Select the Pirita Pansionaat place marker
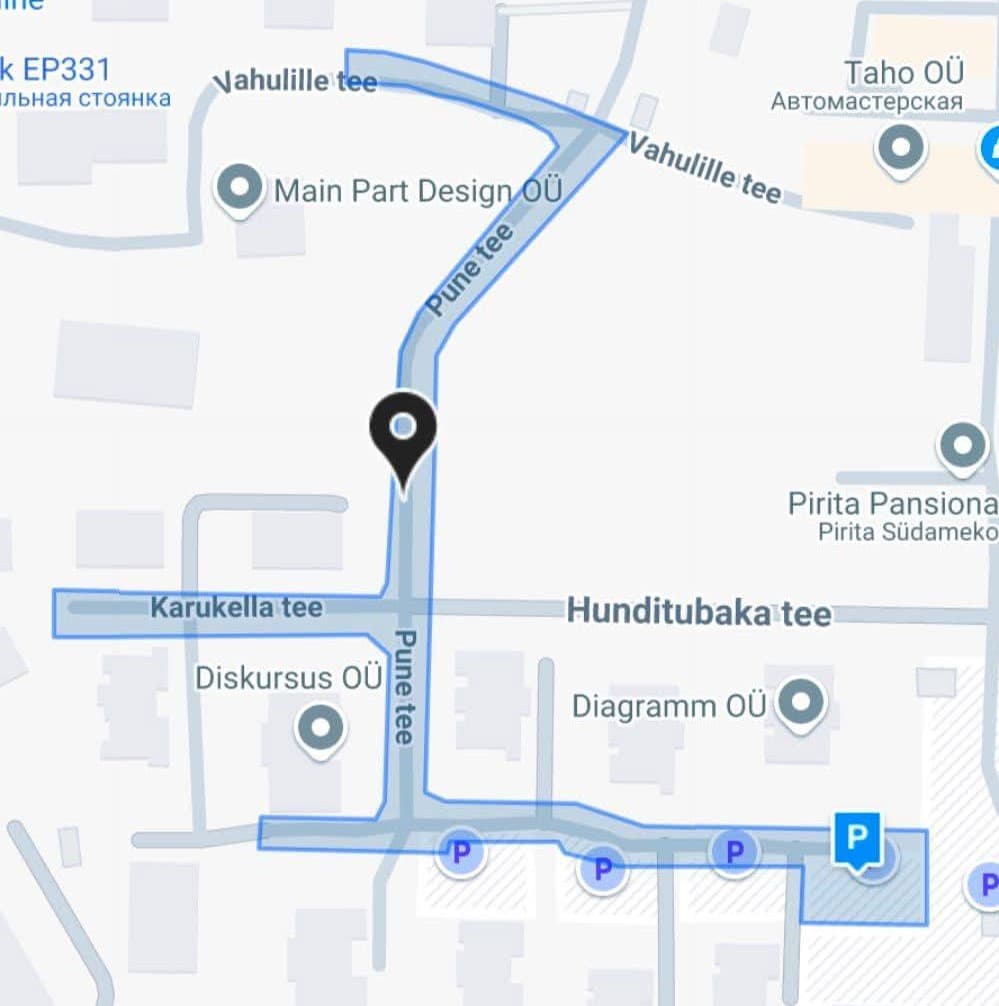999x1006 pixels. (963, 445)
